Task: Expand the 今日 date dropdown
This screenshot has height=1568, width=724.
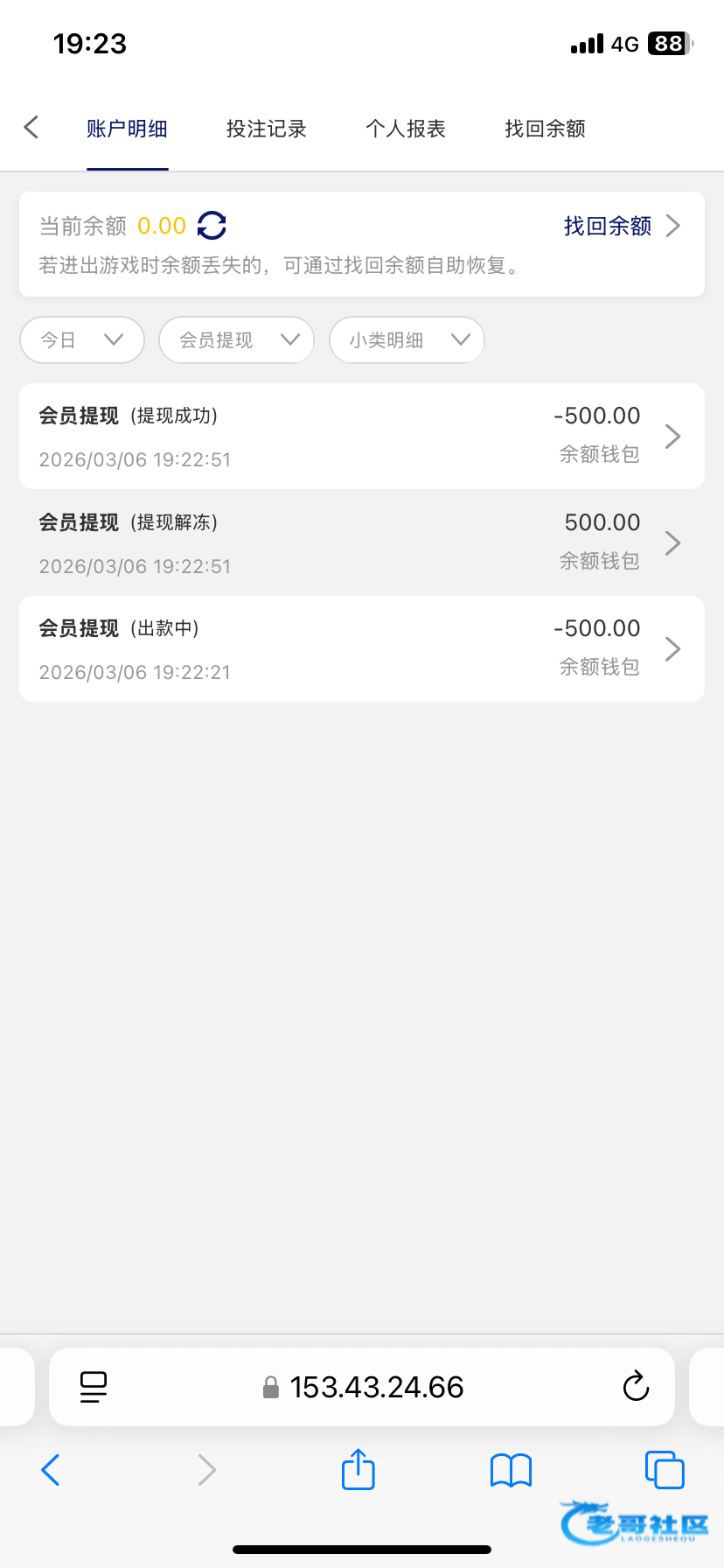Action: (x=82, y=339)
